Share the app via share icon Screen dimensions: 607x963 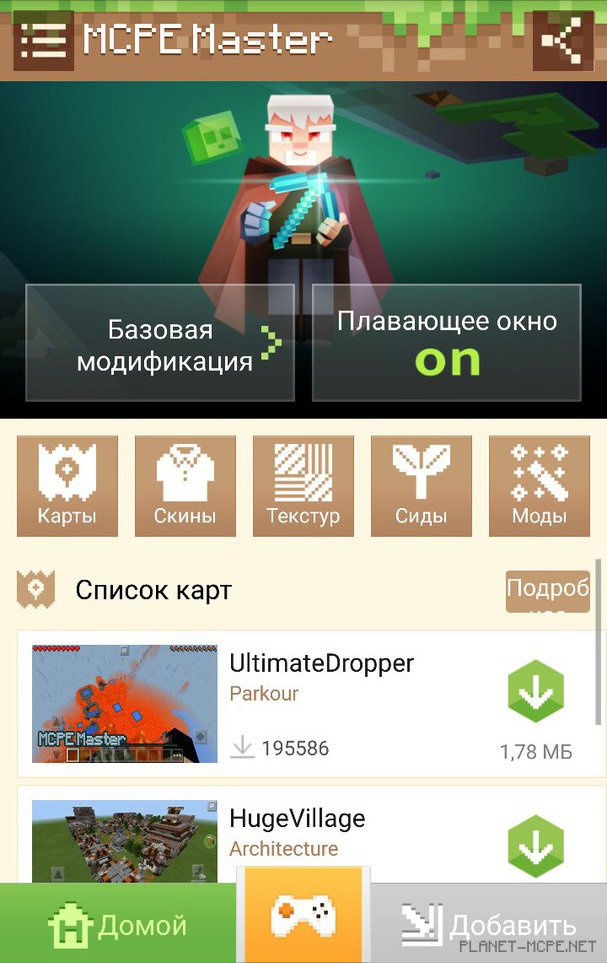pos(562,41)
